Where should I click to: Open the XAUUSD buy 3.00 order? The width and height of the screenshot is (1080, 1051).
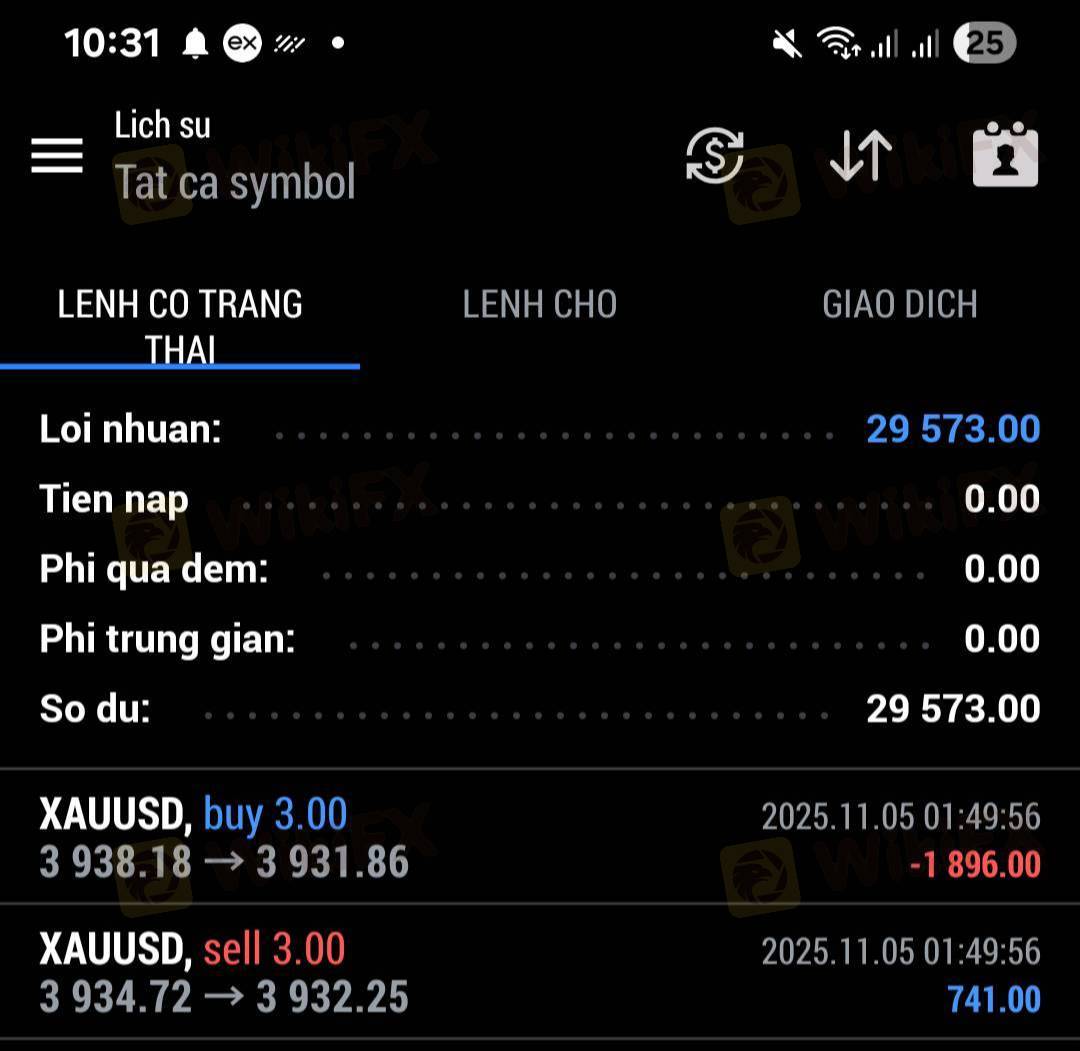click(x=540, y=837)
